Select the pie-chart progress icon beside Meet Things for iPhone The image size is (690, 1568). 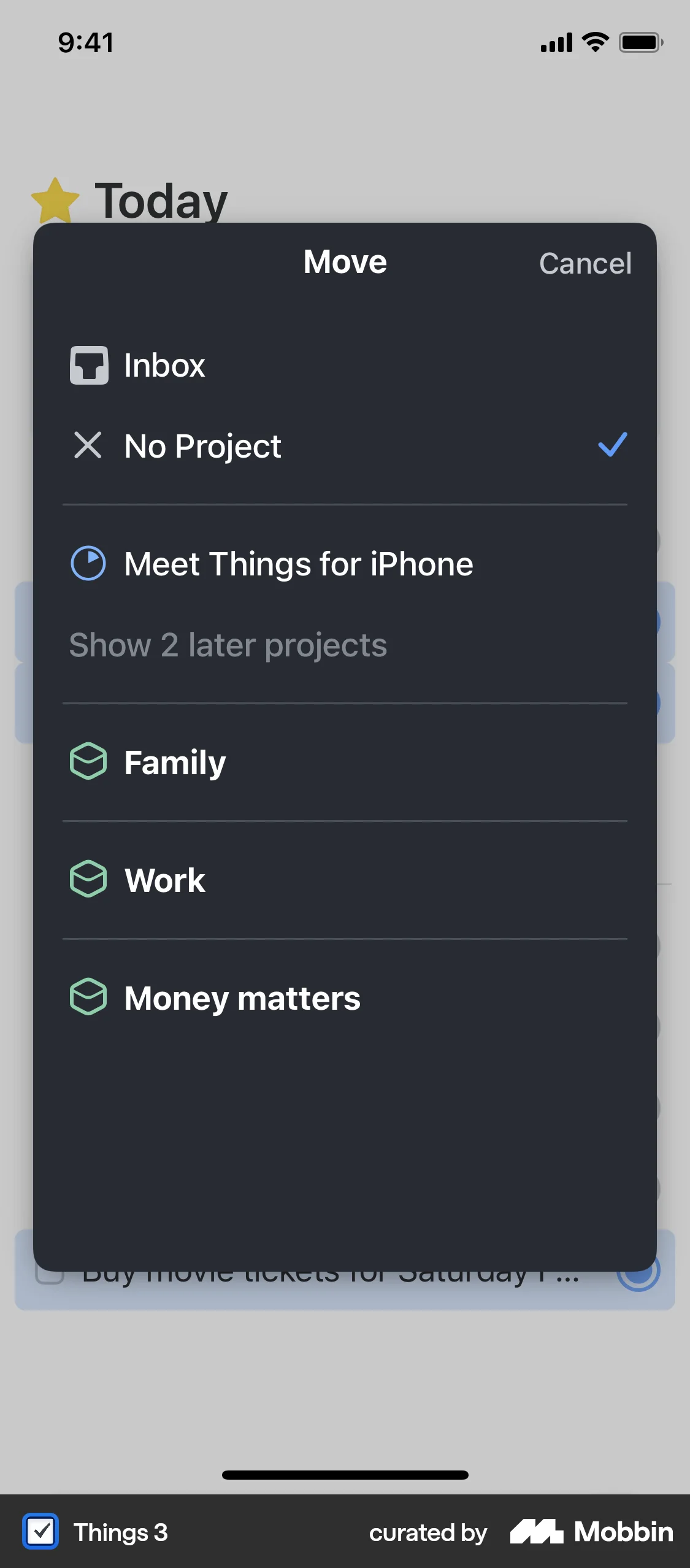pos(88,563)
